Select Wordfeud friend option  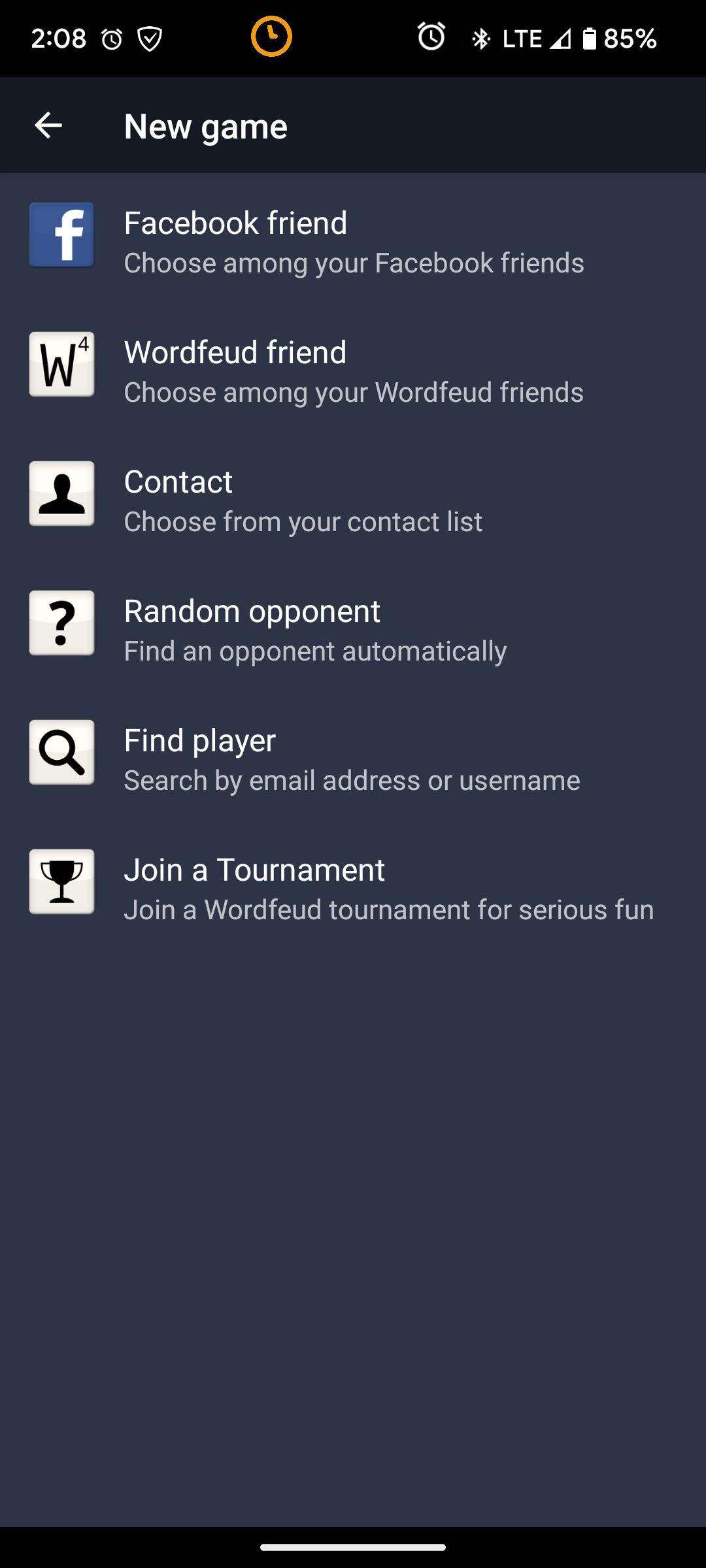(353, 370)
